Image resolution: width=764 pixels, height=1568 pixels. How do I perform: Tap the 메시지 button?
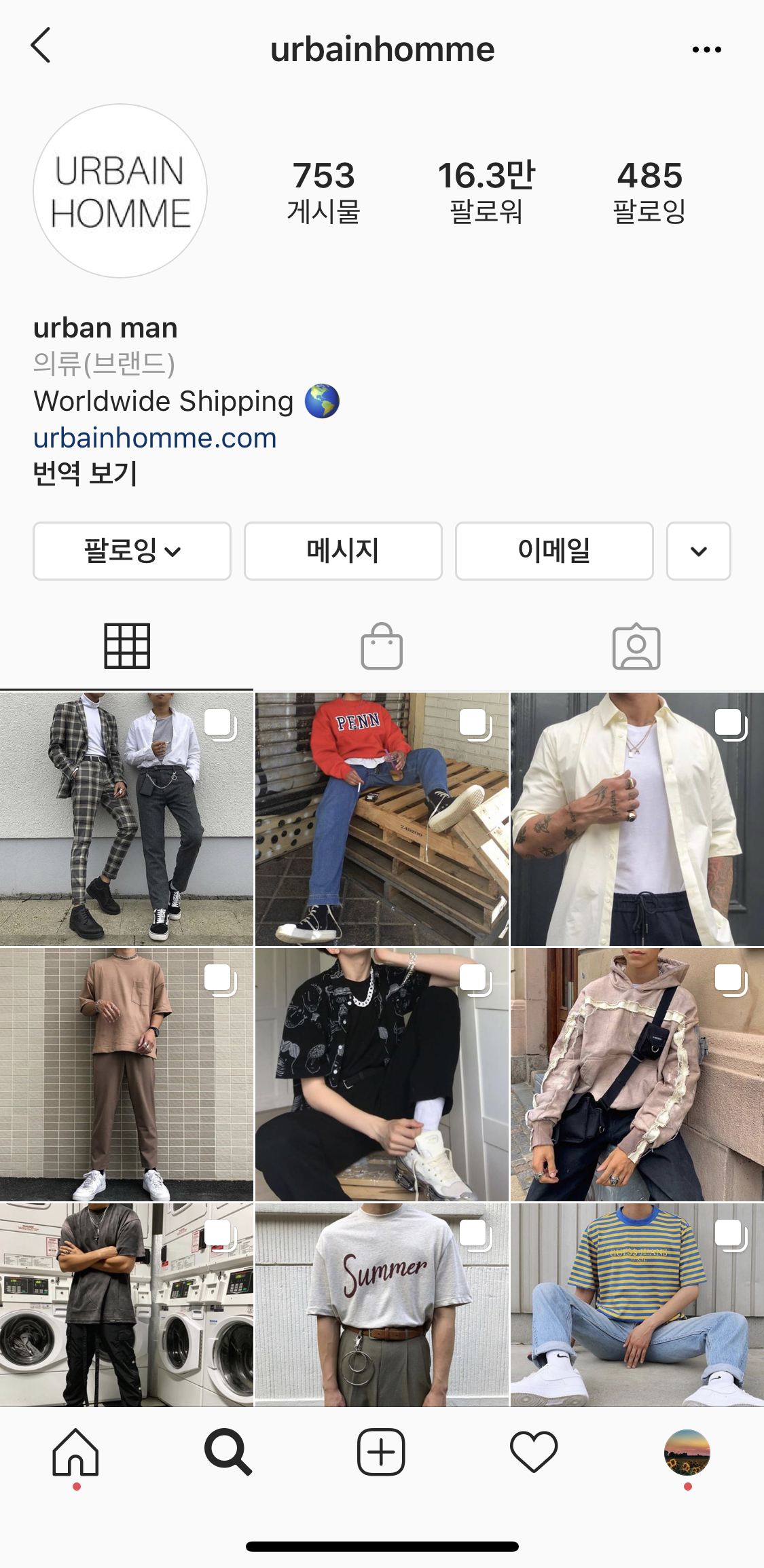343,551
